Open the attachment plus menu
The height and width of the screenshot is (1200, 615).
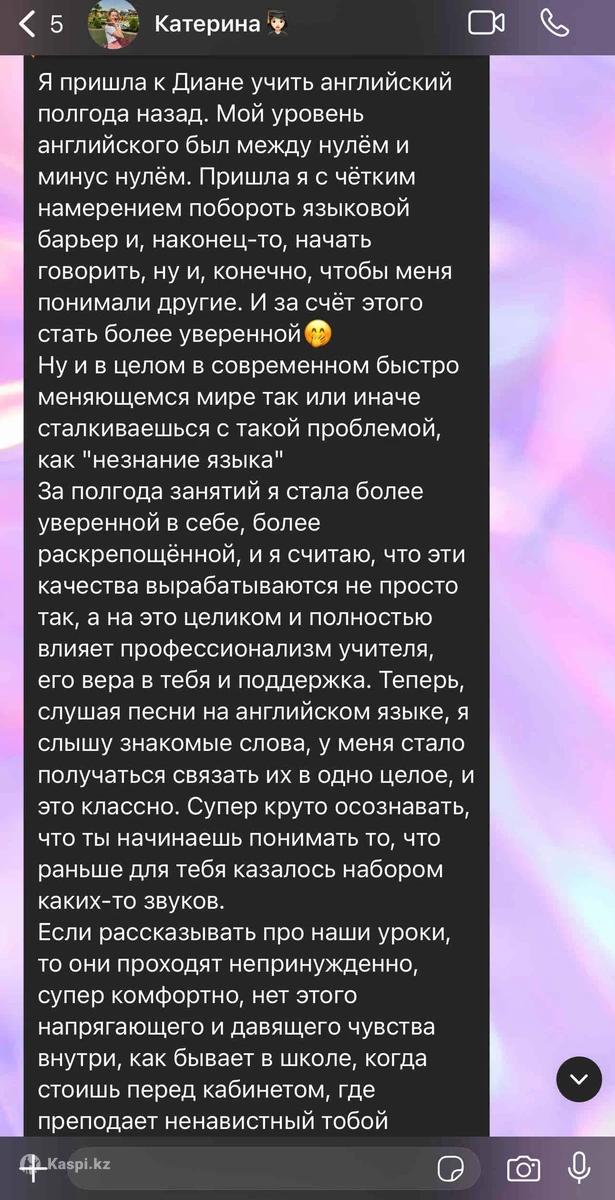tap(33, 1166)
